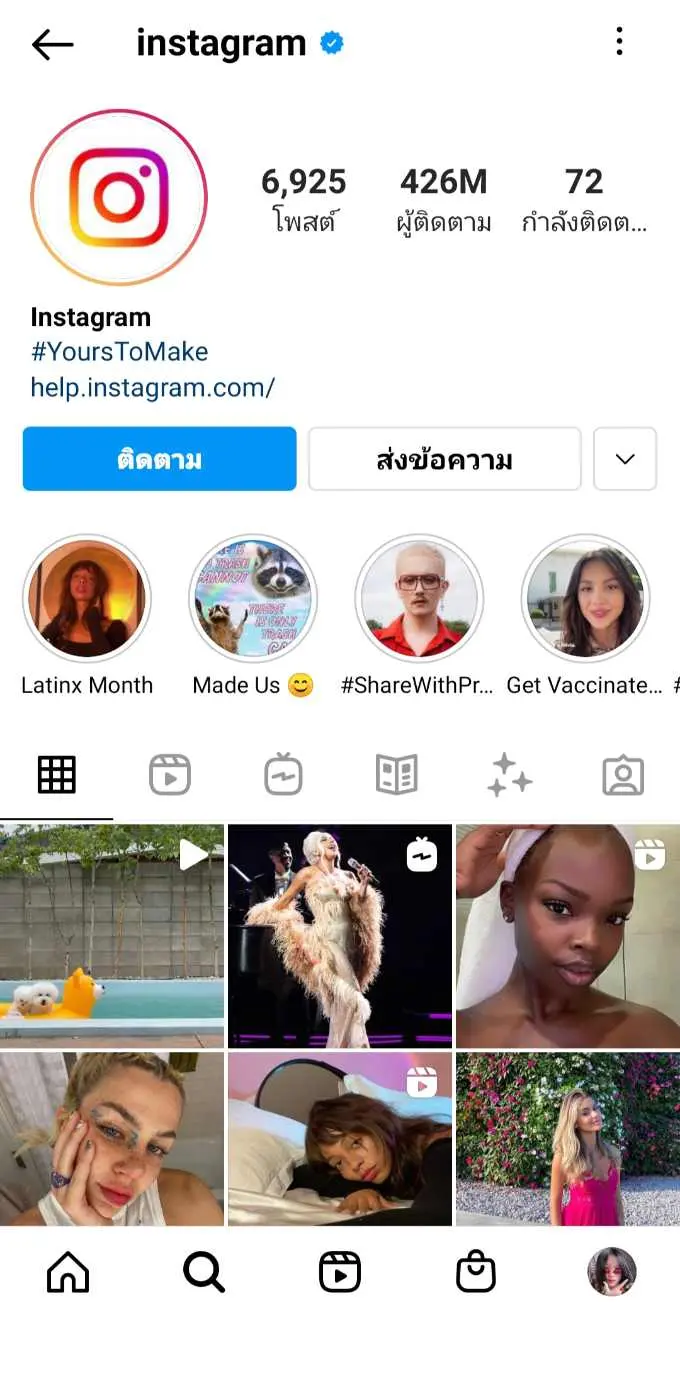Open the #YoursToMake hashtag
This screenshot has height=1400, width=680.
tap(119, 351)
